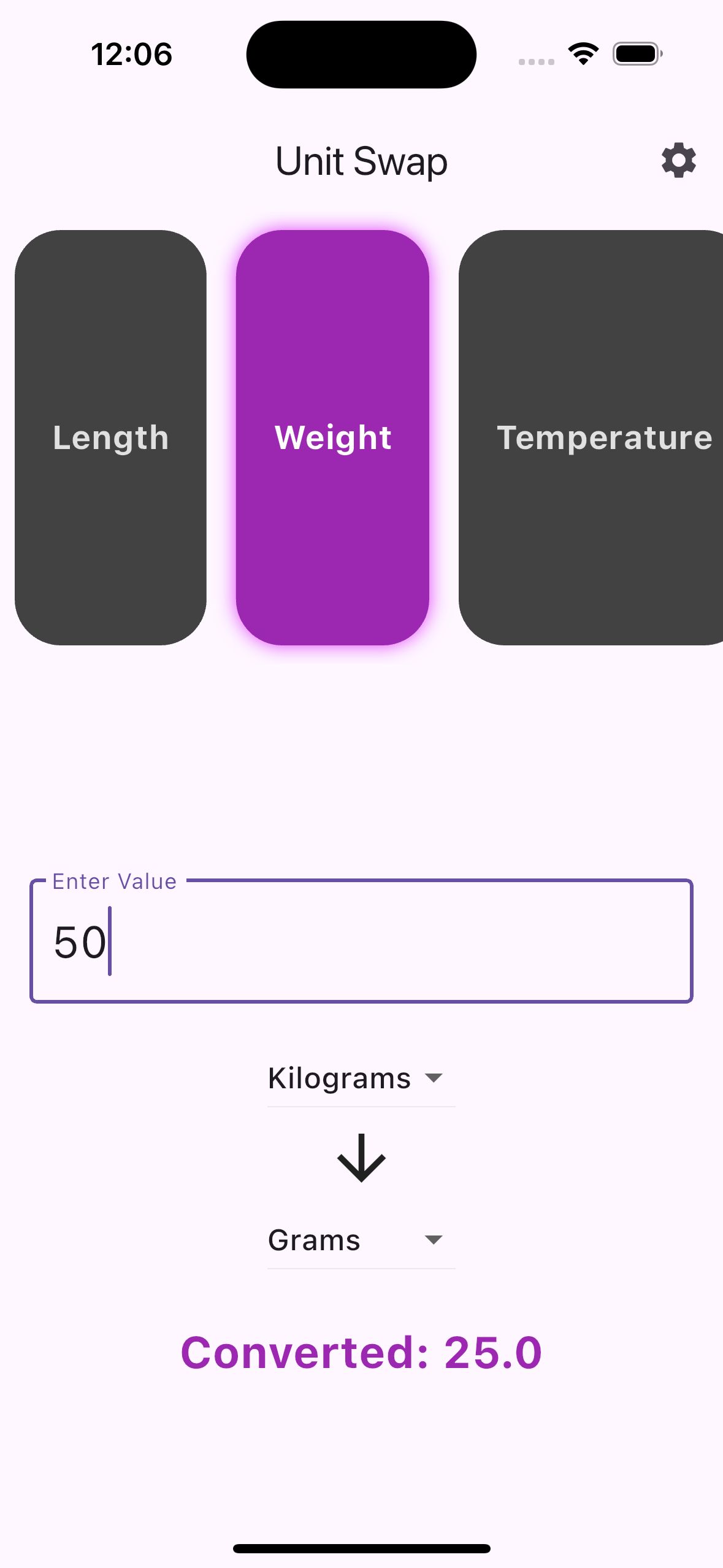This screenshot has height=1568, width=723.
Task: Select the Length category card
Action: pos(111,437)
